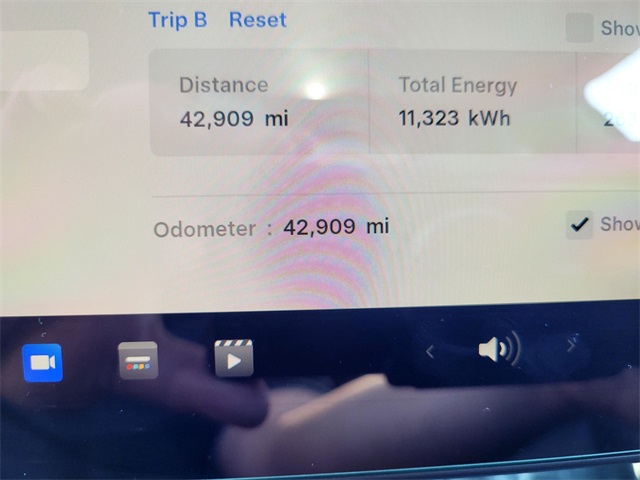Image resolution: width=640 pixels, height=480 pixels.
Task: Lower volume with the left arrow
Action: 430,351
